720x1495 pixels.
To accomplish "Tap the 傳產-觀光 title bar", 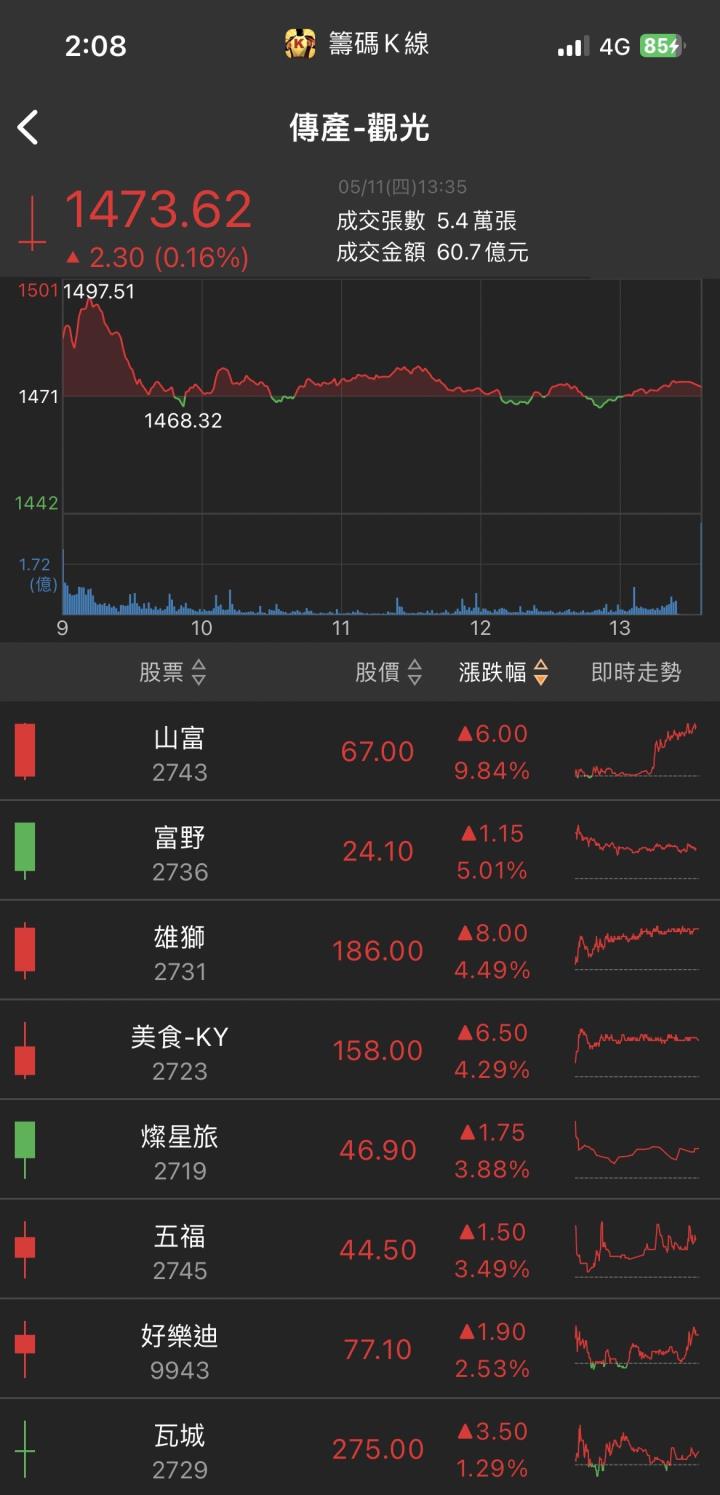I will click(x=360, y=127).
